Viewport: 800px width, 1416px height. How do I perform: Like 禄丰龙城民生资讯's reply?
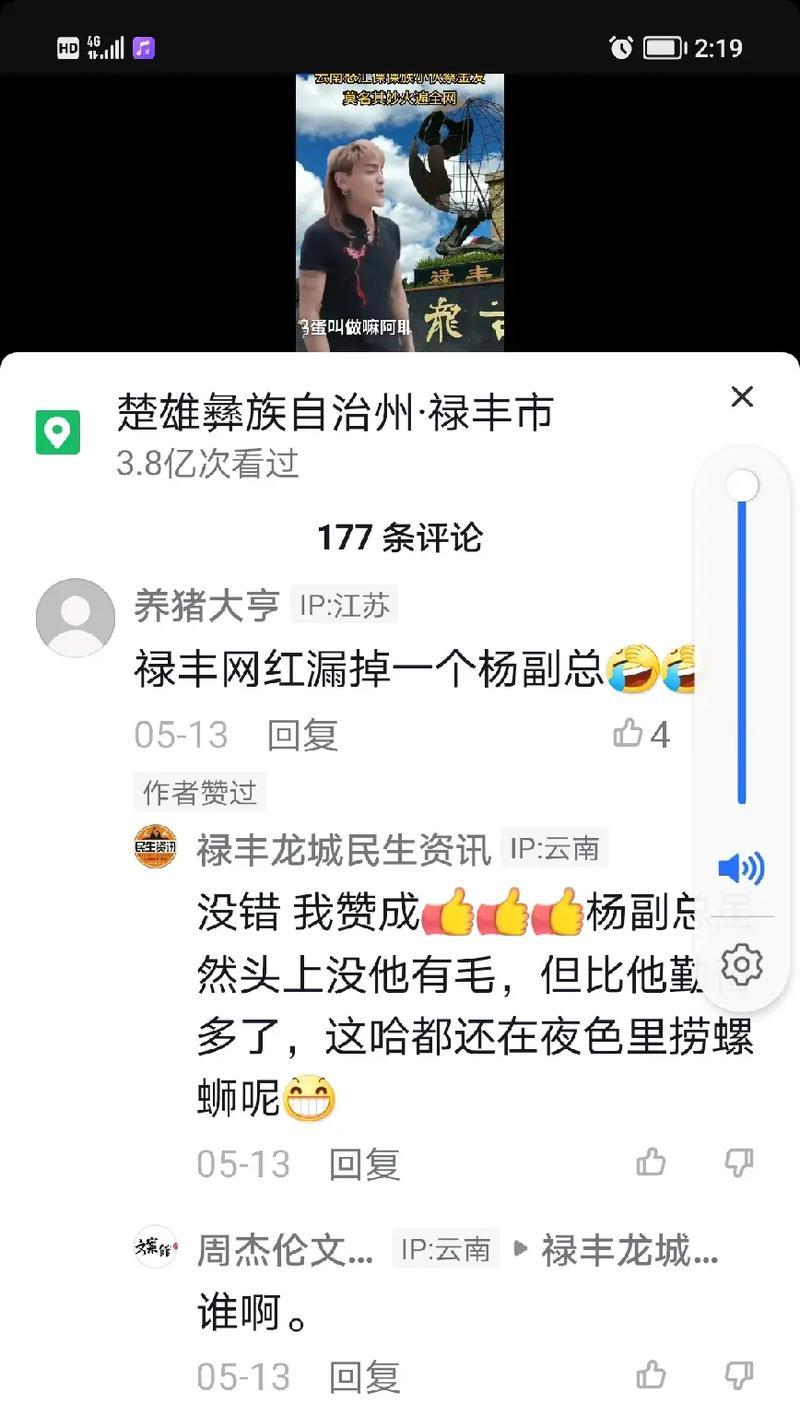pyautogui.click(x=651, y=1162)
